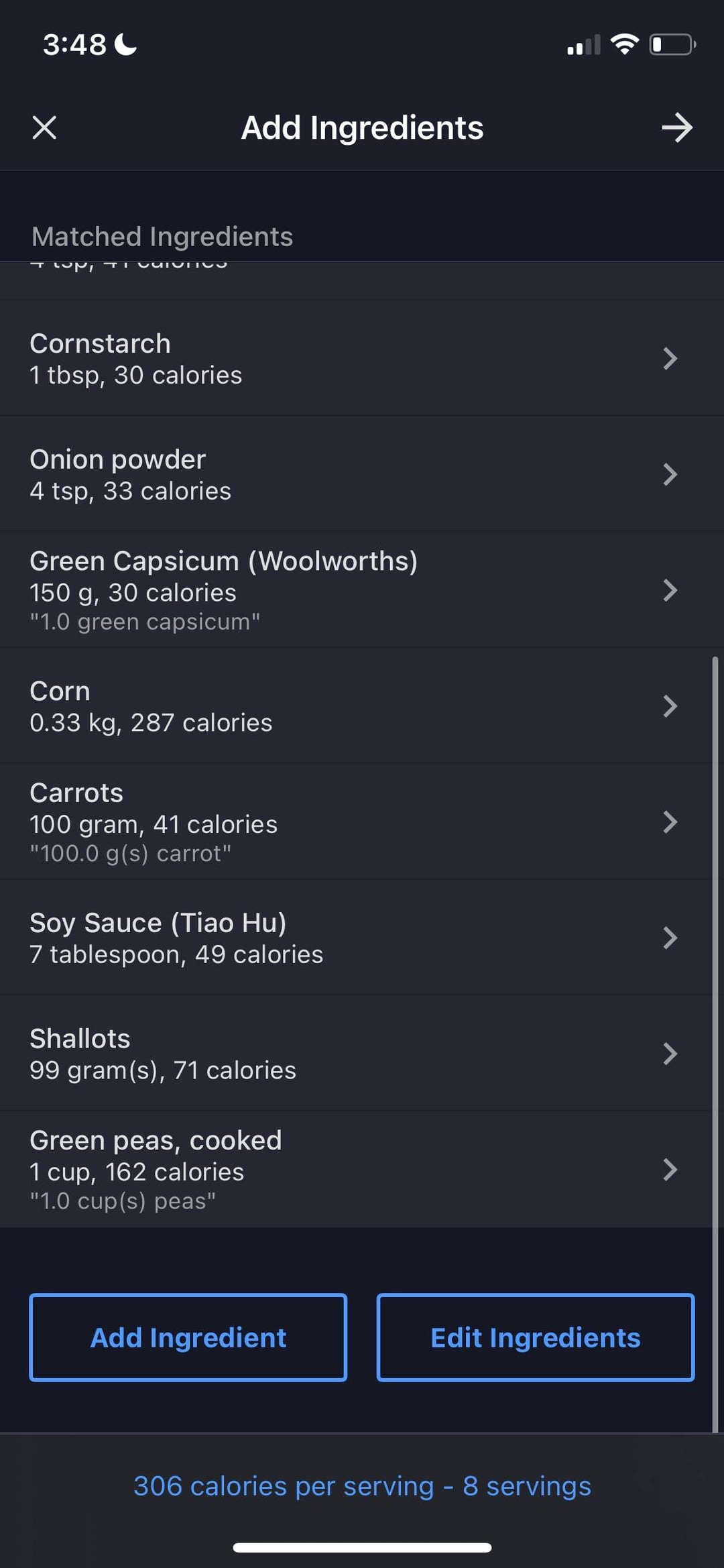Open the Cornstarch ingredient
Image resolution: width=724 pixels, height=1568 pixels.
362,358
